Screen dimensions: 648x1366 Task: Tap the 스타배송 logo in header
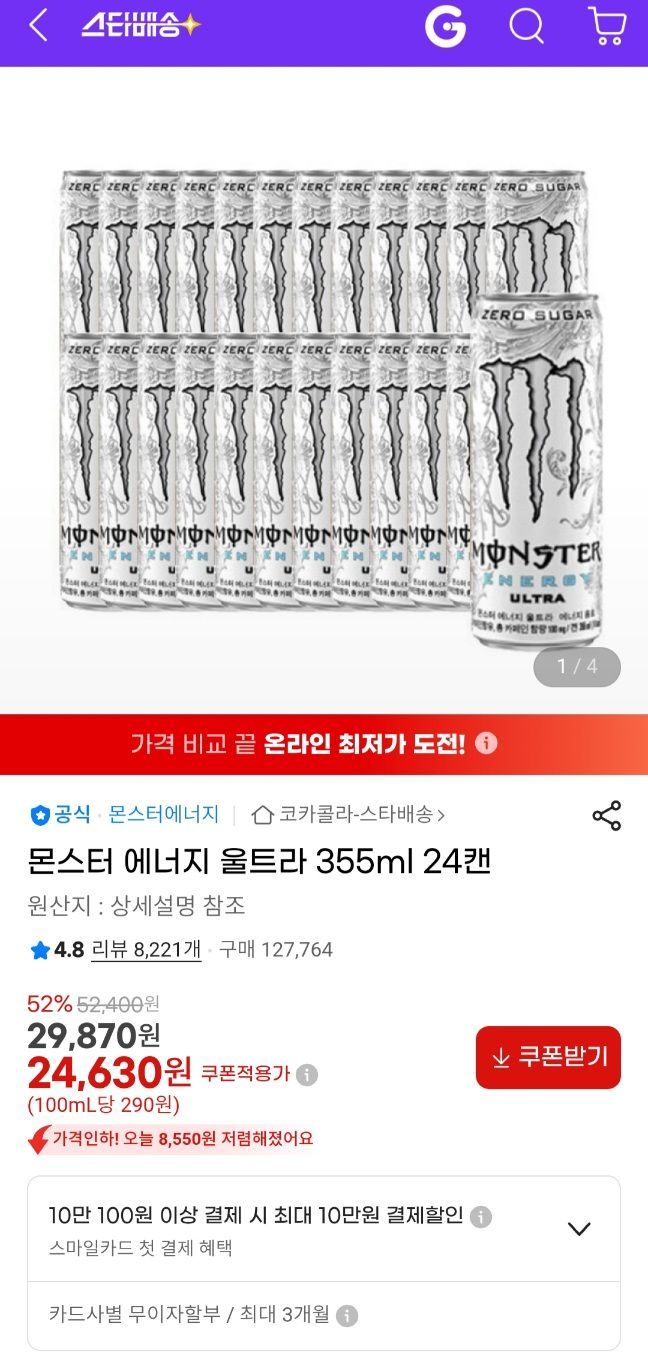coord(140,26)
